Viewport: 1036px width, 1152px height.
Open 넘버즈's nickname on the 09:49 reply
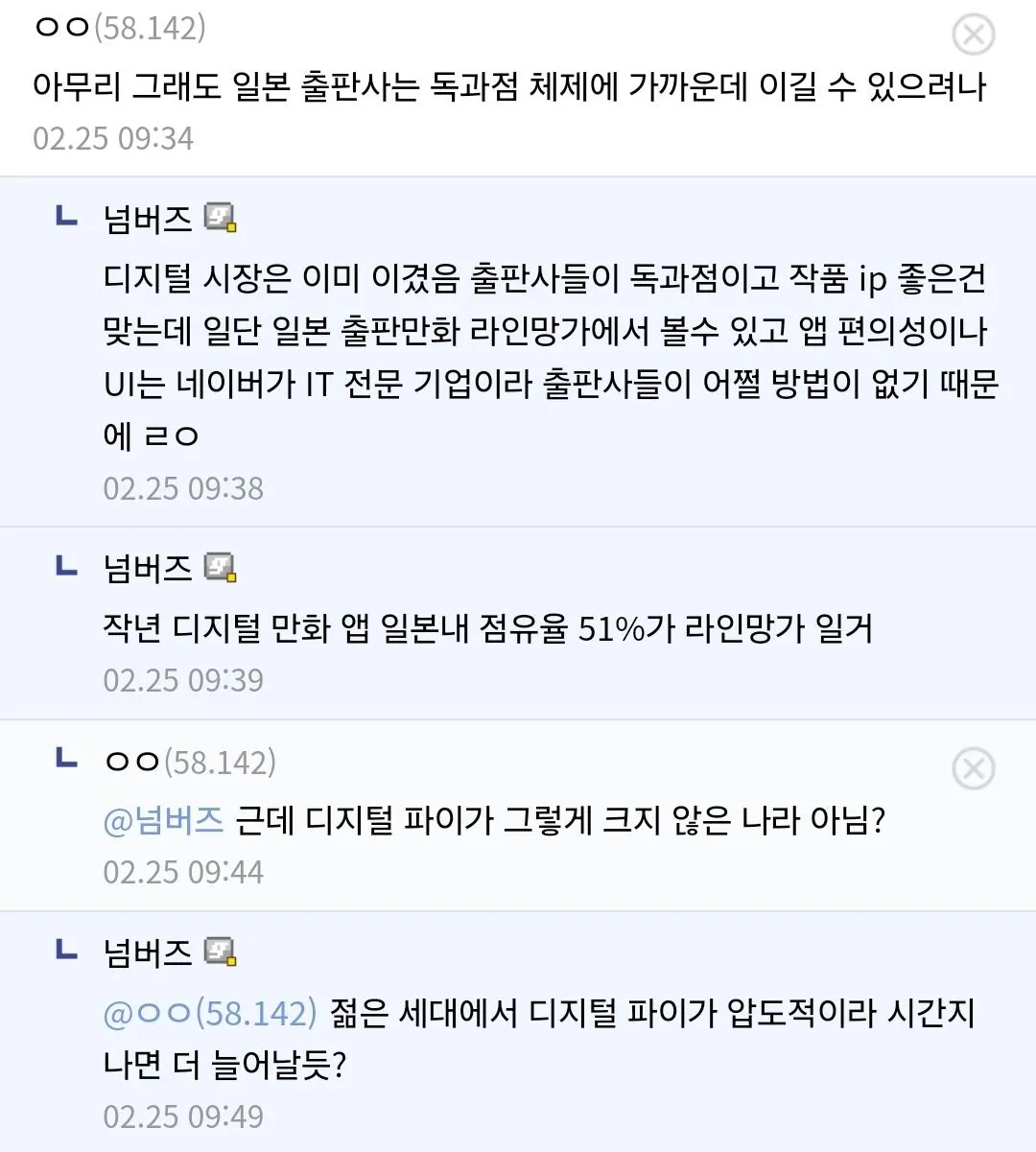148,952
